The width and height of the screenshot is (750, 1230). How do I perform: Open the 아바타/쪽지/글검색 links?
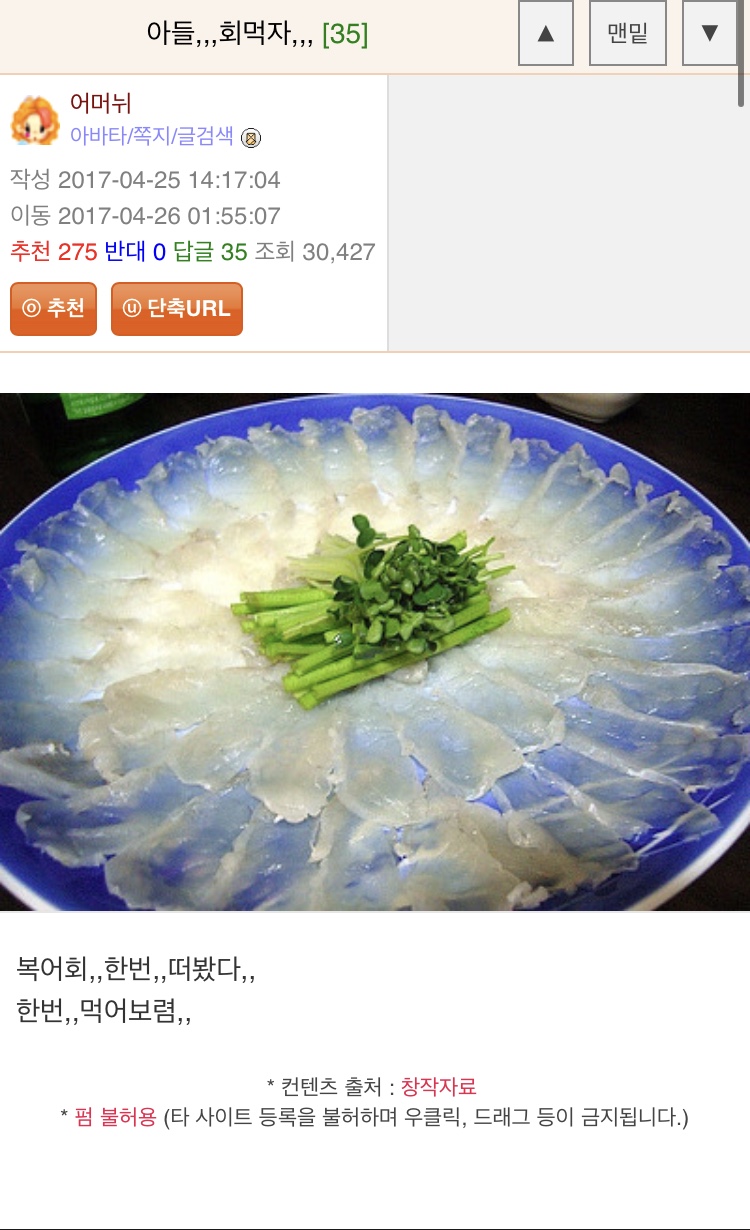click(x=151, y=137)
